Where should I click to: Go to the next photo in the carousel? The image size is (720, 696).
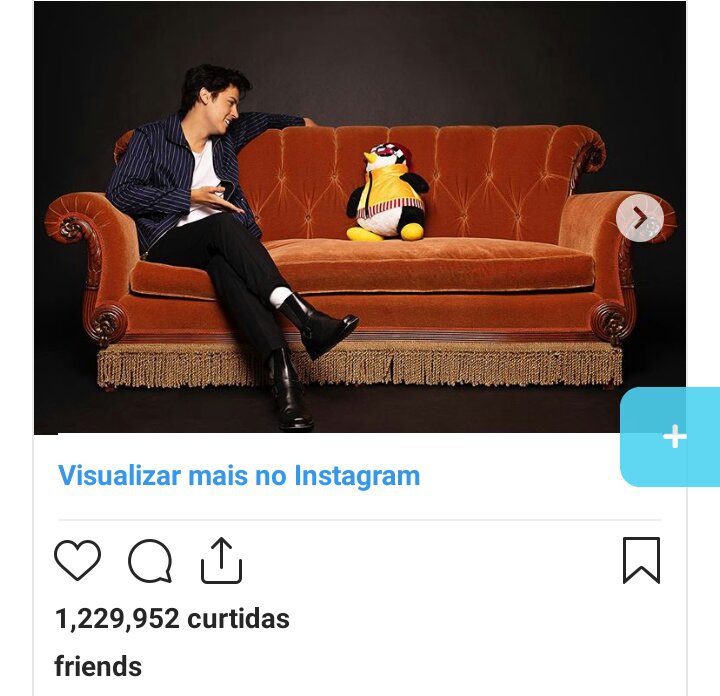(x=640, y=218)
